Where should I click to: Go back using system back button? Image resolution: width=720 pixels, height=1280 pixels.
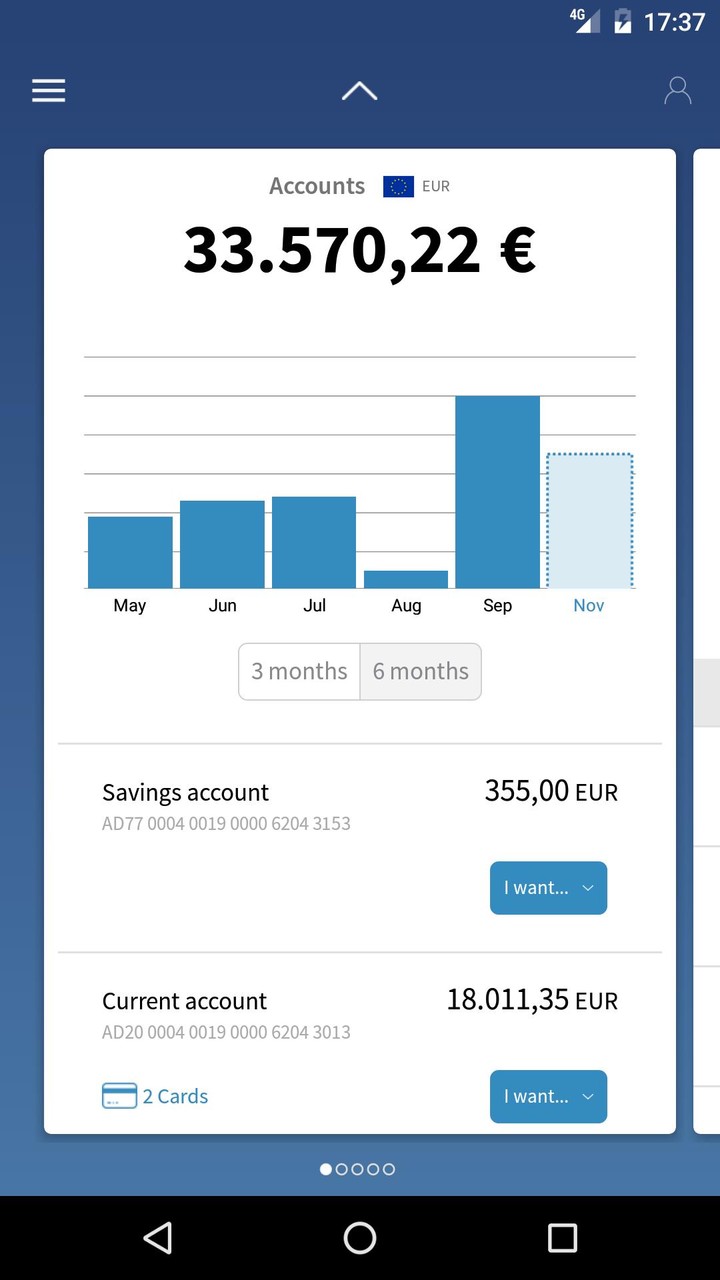(x=157, y=1238)
